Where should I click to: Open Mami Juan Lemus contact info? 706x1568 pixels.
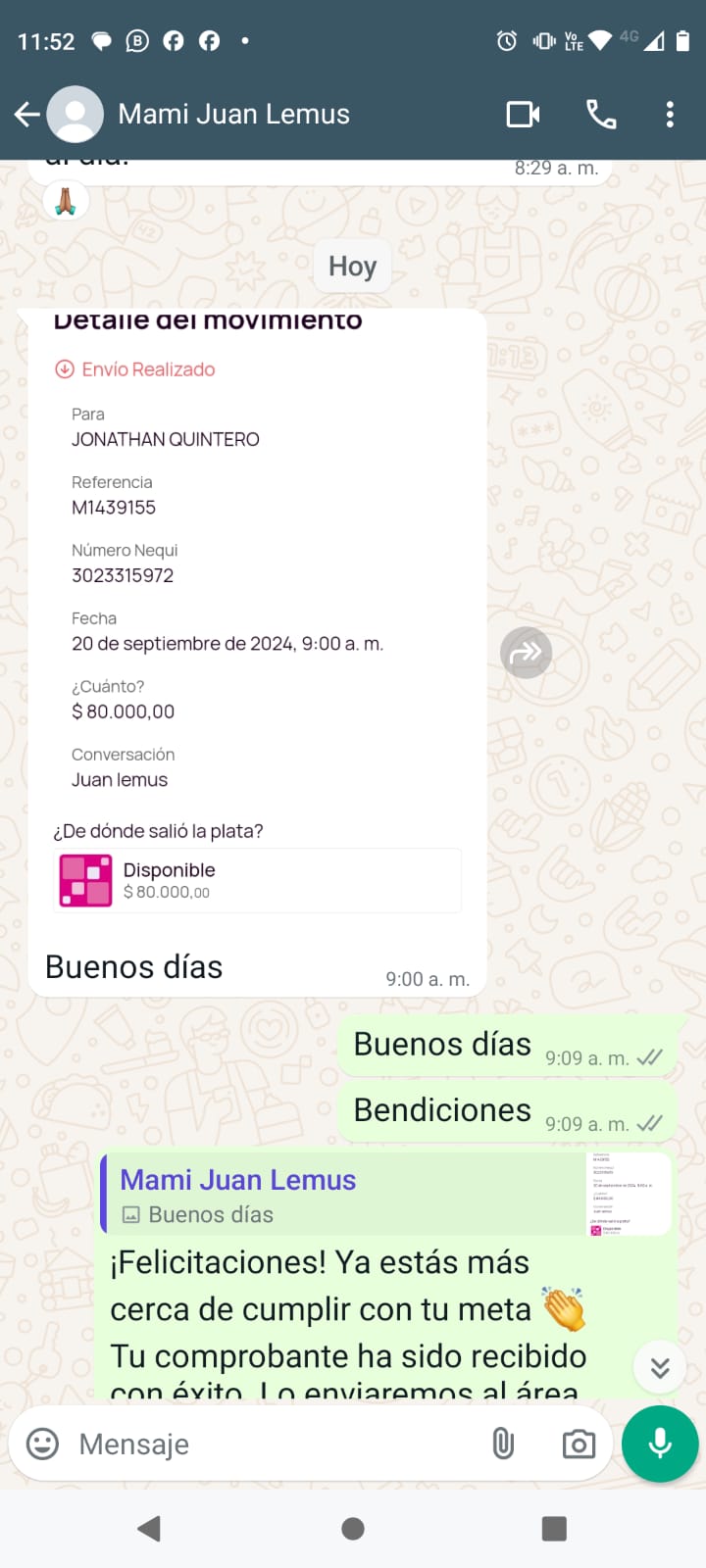pyautogui.click(x=233, y=115)
